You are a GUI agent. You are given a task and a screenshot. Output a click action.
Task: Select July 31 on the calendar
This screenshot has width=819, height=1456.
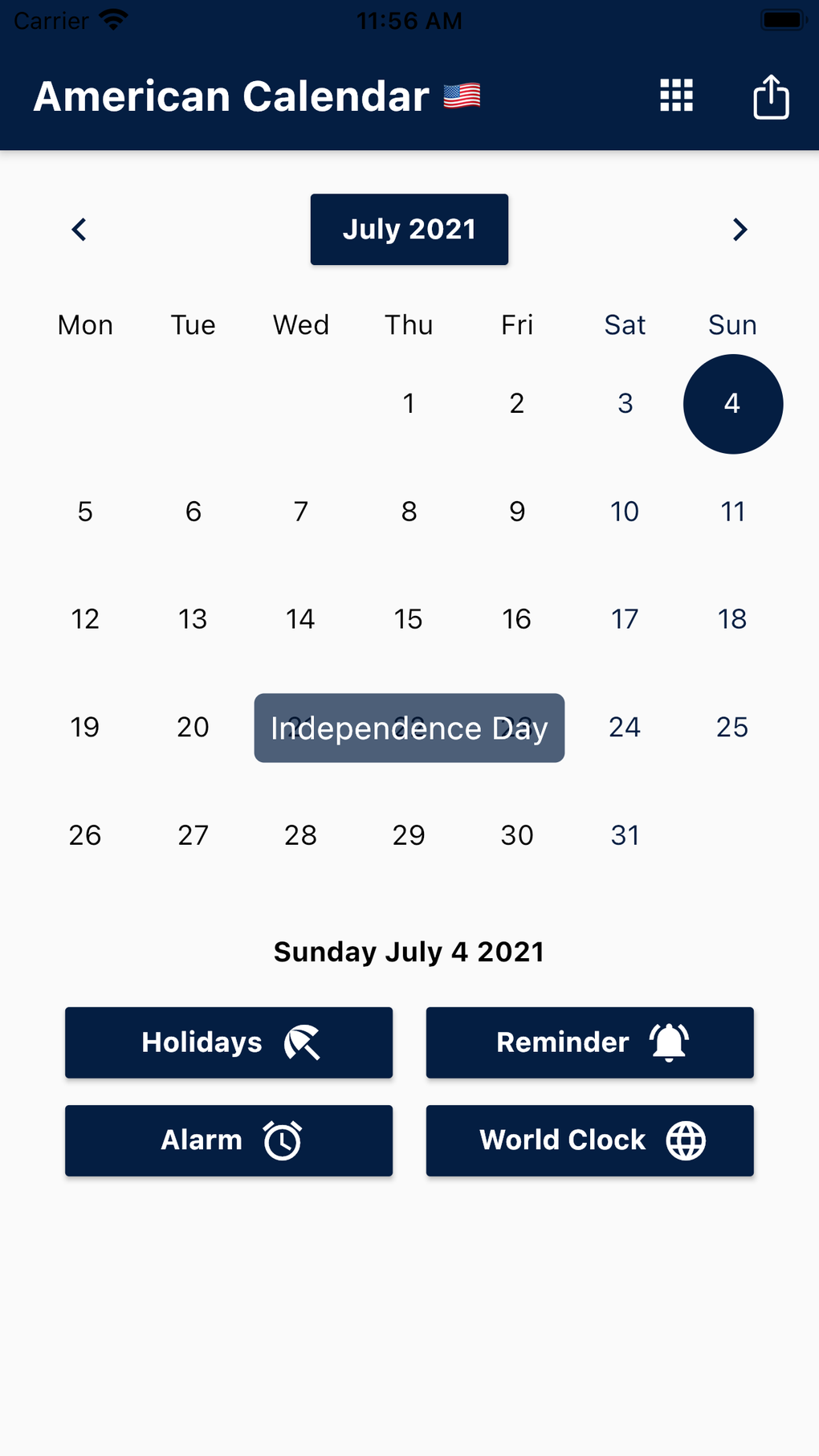pos(625,835)
